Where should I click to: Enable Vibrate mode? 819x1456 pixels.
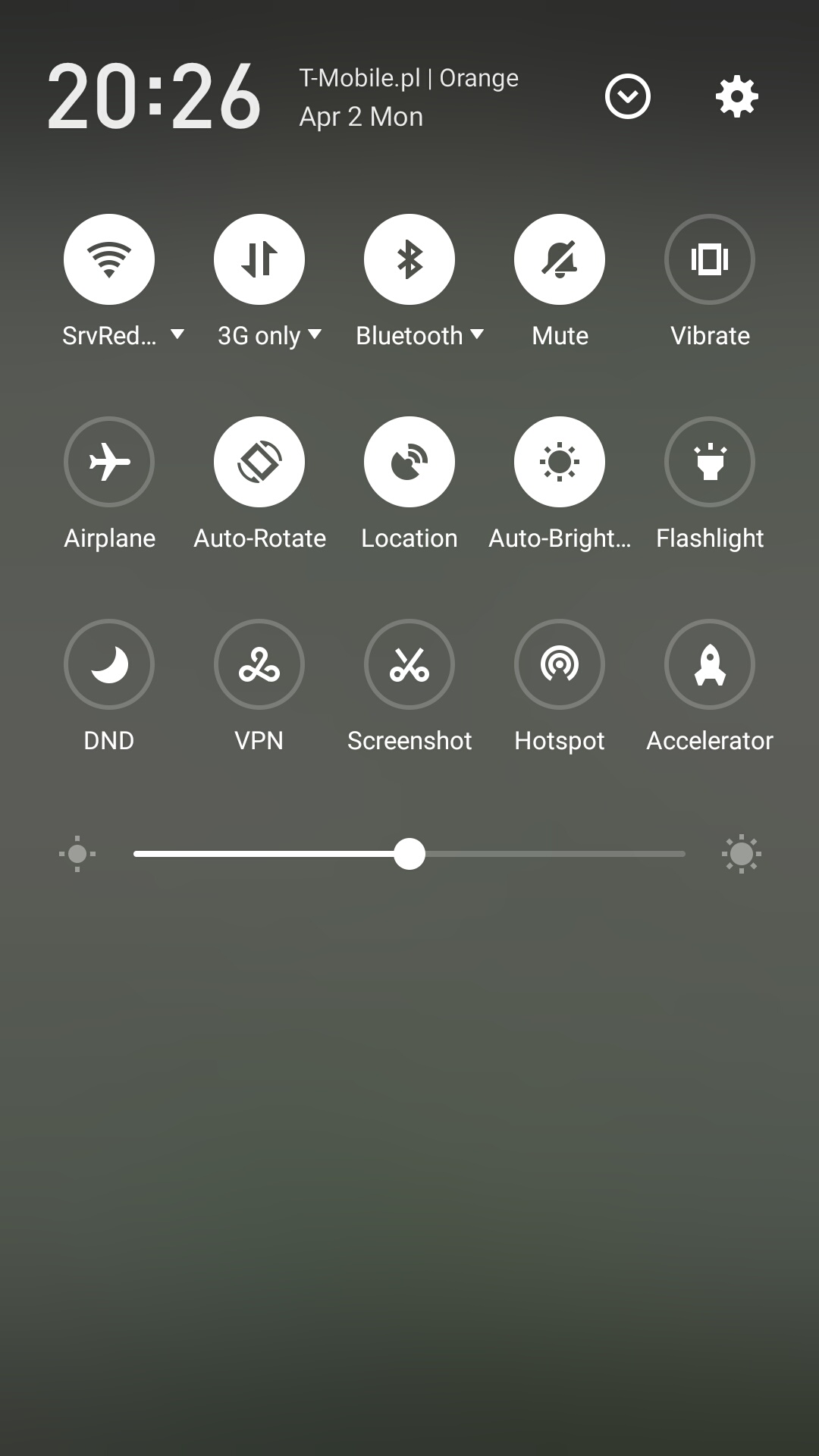710,259
